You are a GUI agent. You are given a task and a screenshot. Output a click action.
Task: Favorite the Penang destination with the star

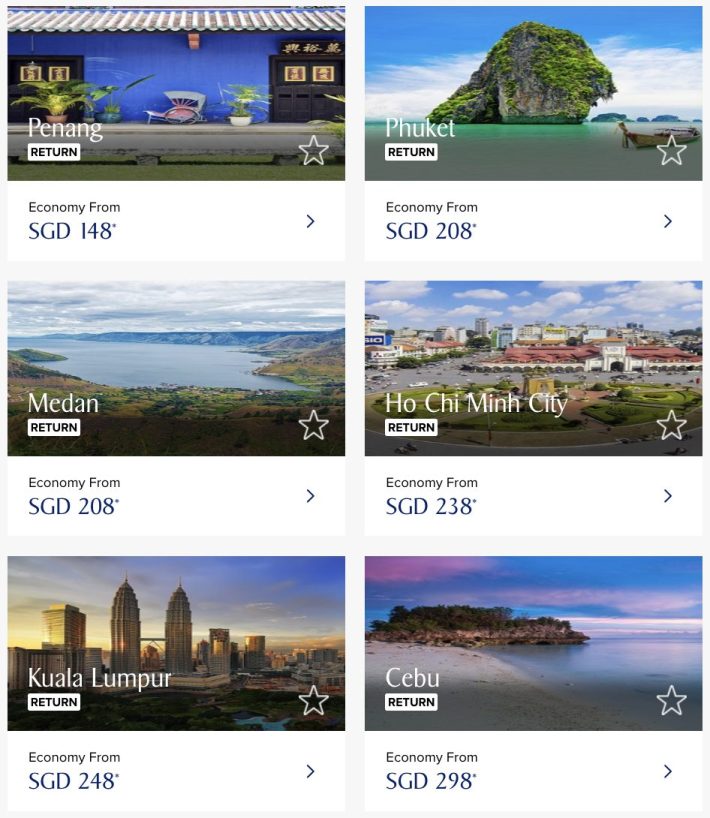tap(314, 151)
